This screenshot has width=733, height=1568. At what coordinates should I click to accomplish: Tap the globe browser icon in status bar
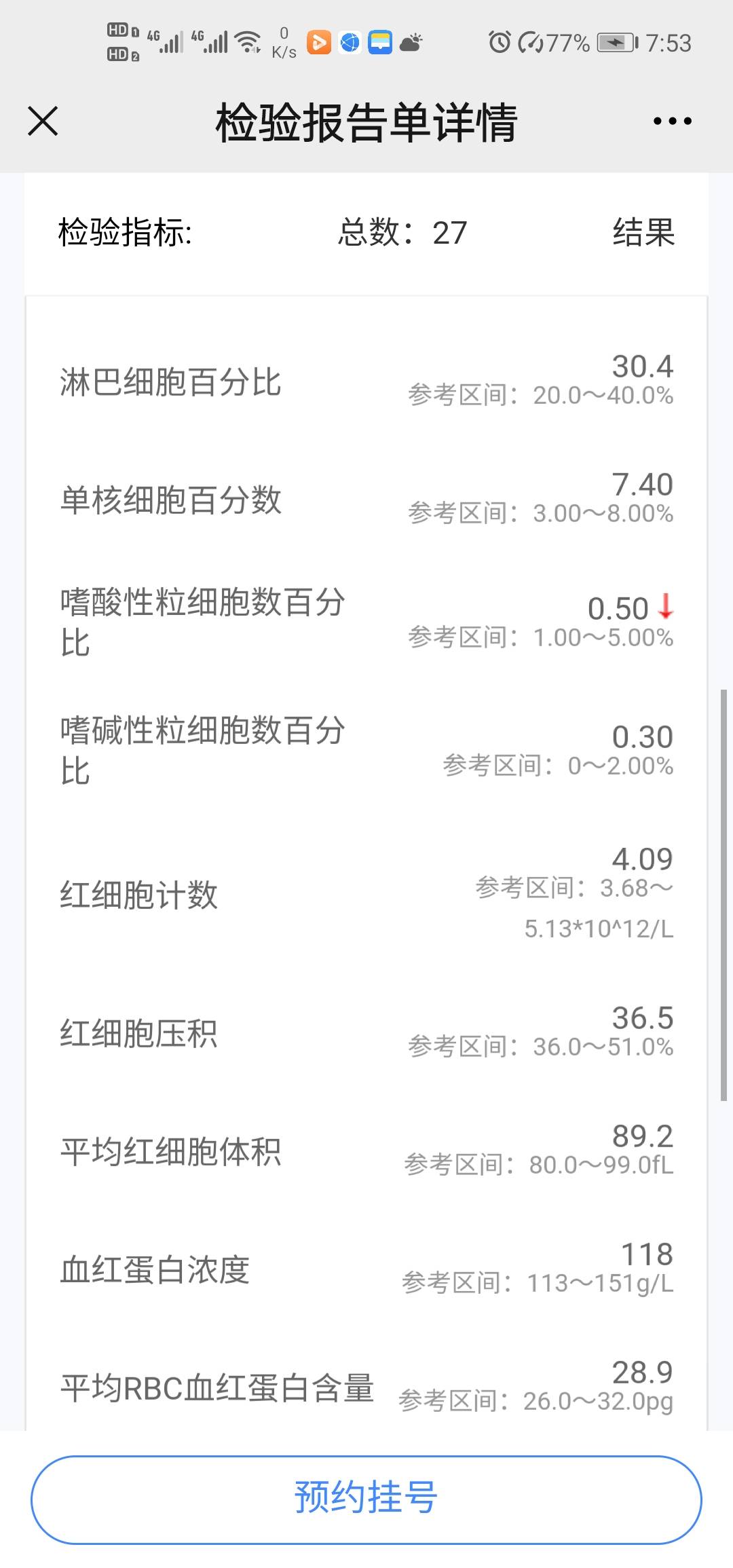pos(349,42)
